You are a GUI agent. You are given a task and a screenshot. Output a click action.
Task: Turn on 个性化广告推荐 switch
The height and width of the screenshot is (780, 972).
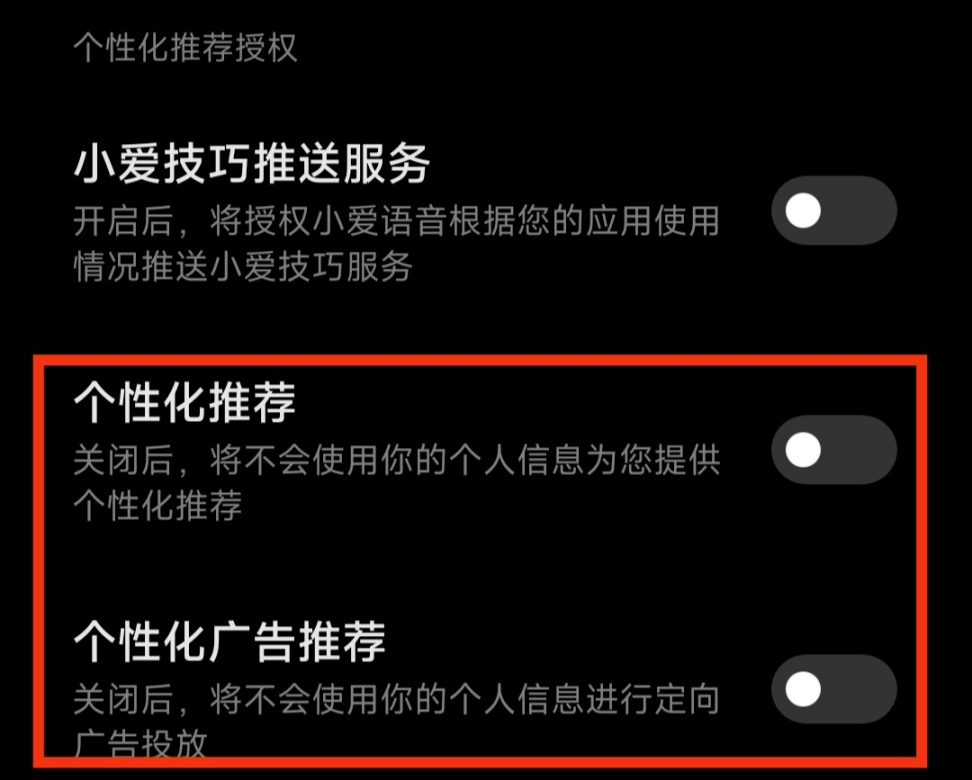[x=833, y=689]
